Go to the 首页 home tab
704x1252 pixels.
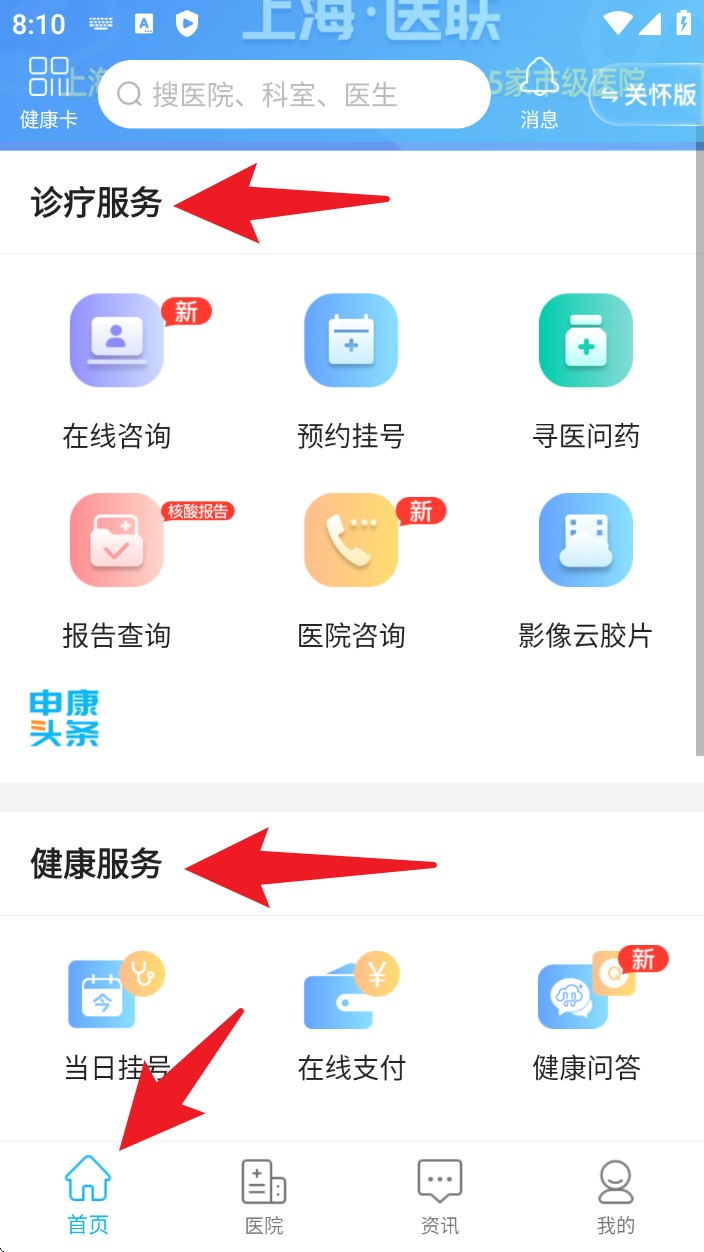88,1197
